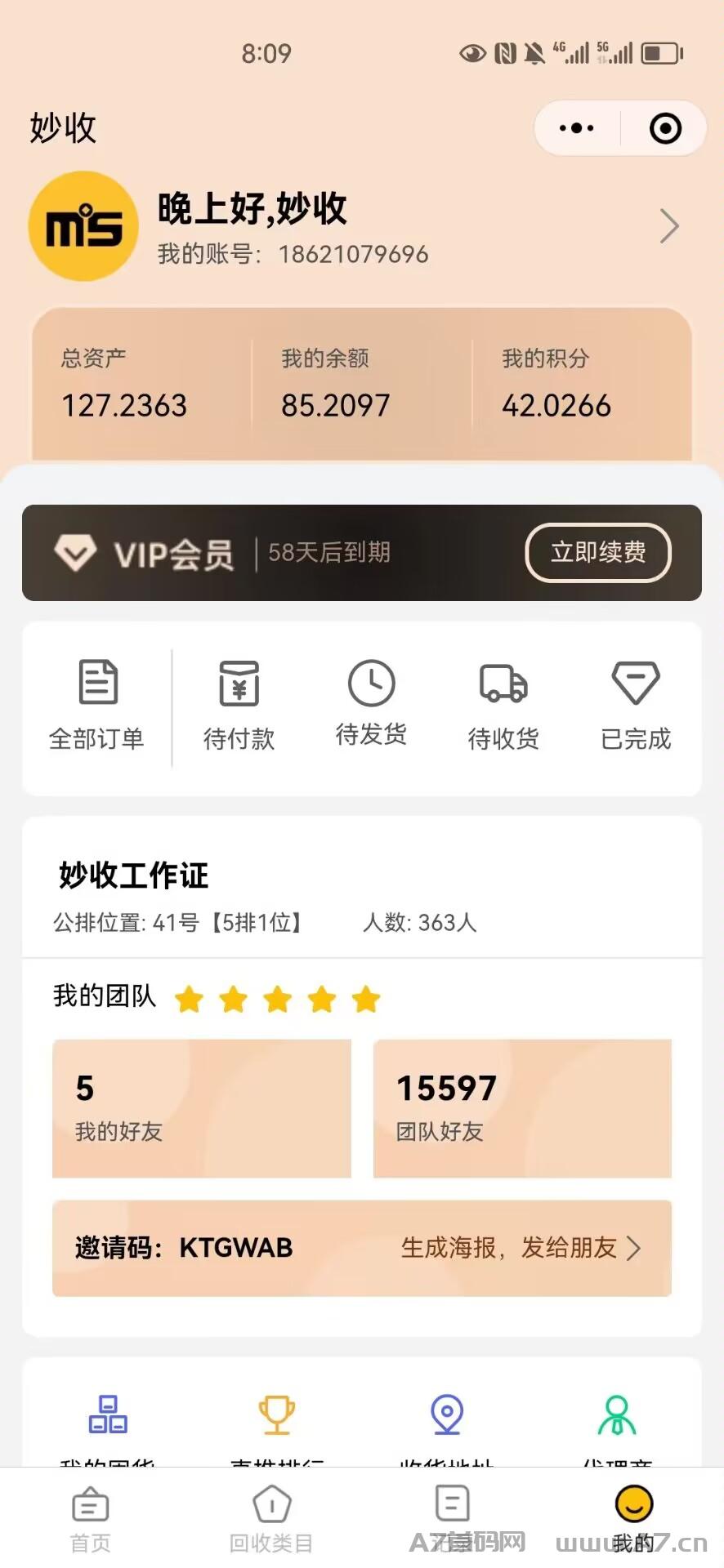Open the trophy ranking icon
This screenshot has height=1568, width=724.
(x=277, y=1415)
